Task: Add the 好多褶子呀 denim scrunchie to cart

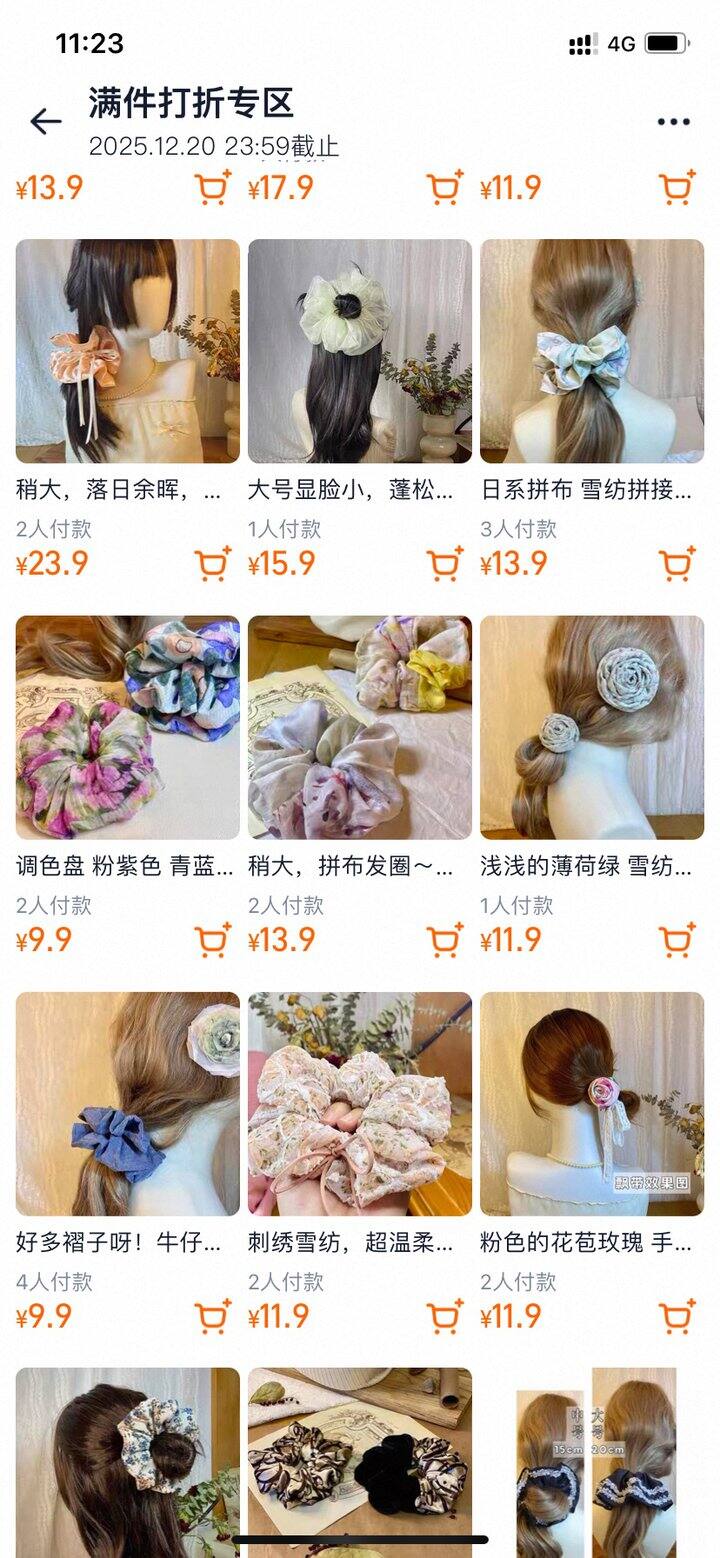Action: click(212, 1316)
